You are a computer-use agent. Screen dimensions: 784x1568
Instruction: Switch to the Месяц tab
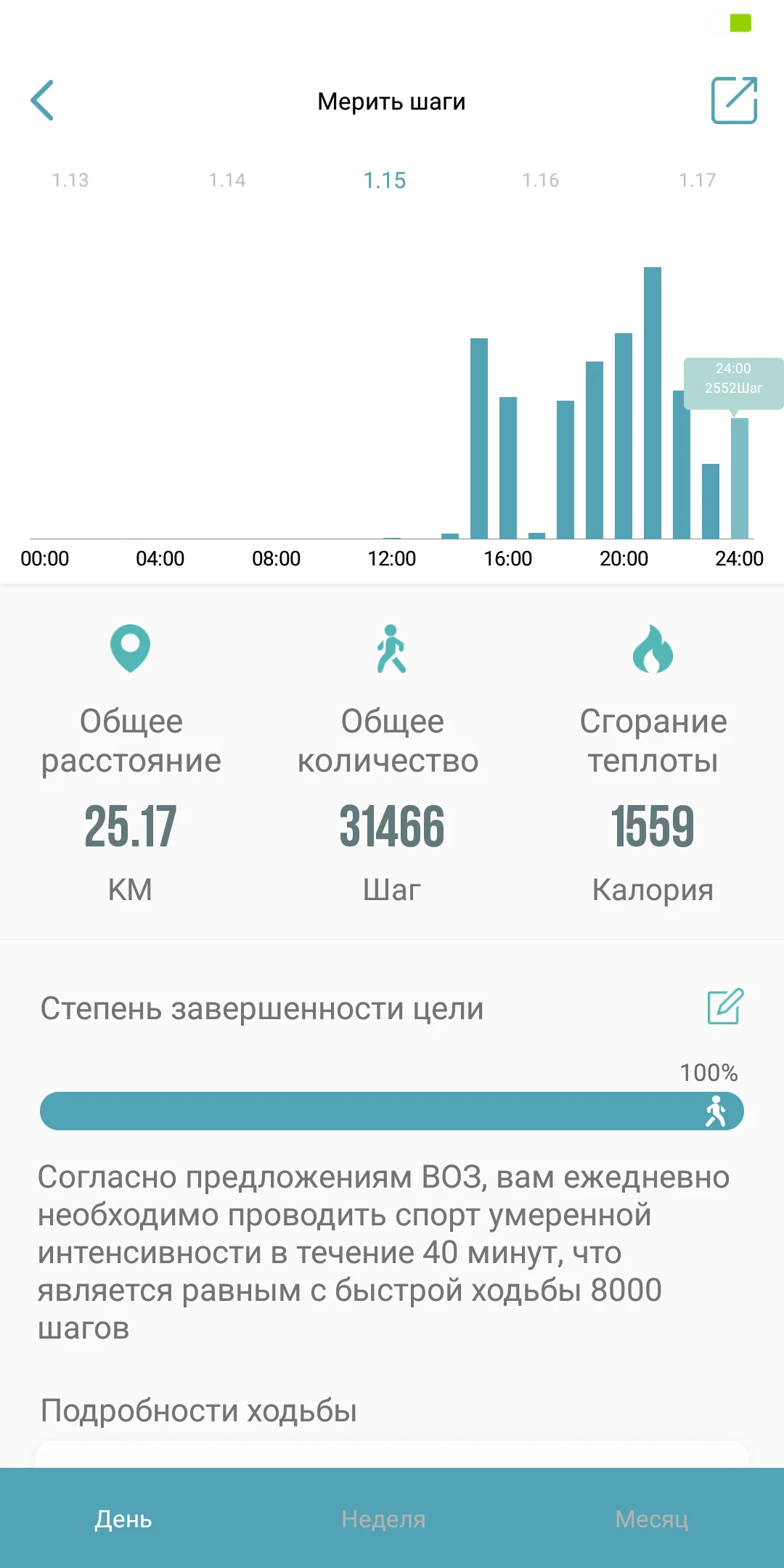652,1519
